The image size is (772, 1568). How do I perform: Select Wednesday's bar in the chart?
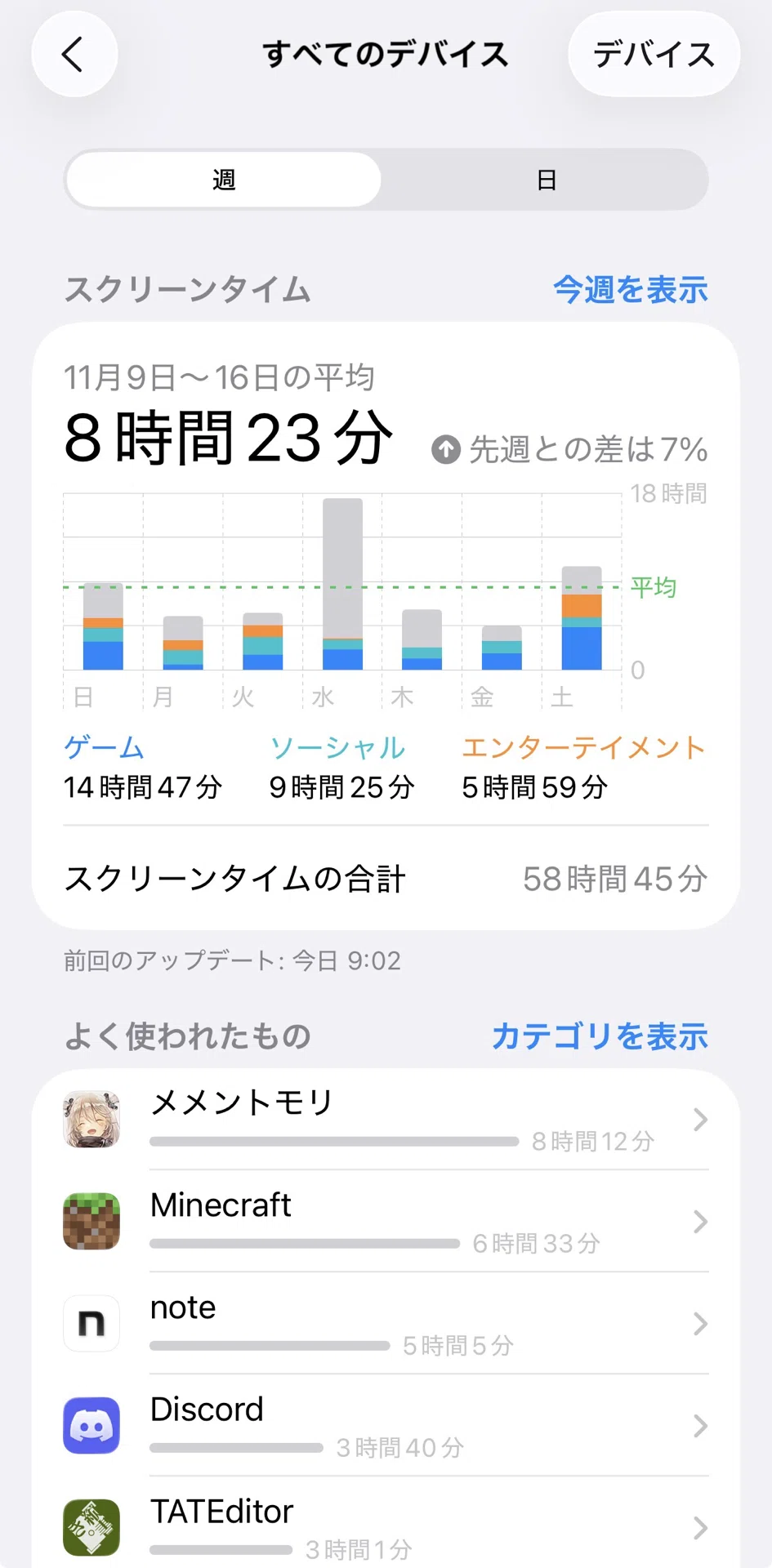pyautogui.click(x=342, y=584)
